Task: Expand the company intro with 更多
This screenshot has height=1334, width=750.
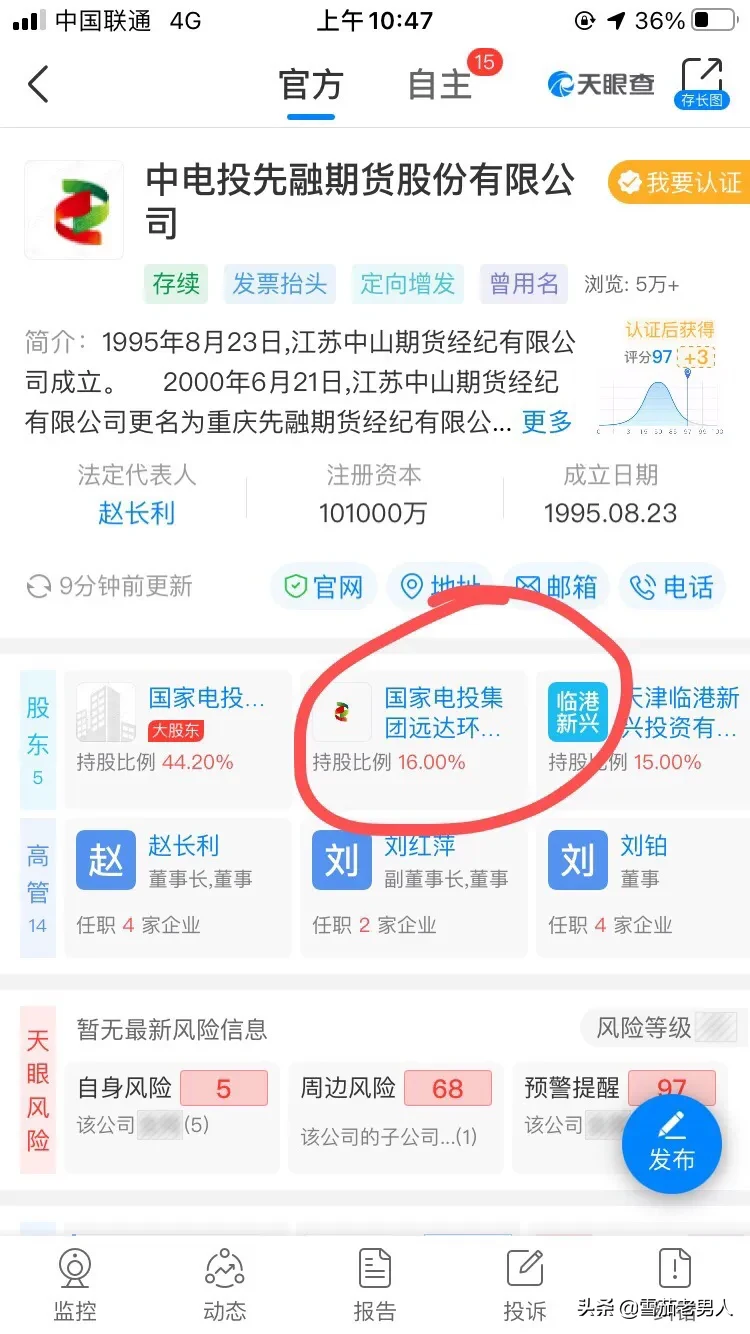Action: 547,422
